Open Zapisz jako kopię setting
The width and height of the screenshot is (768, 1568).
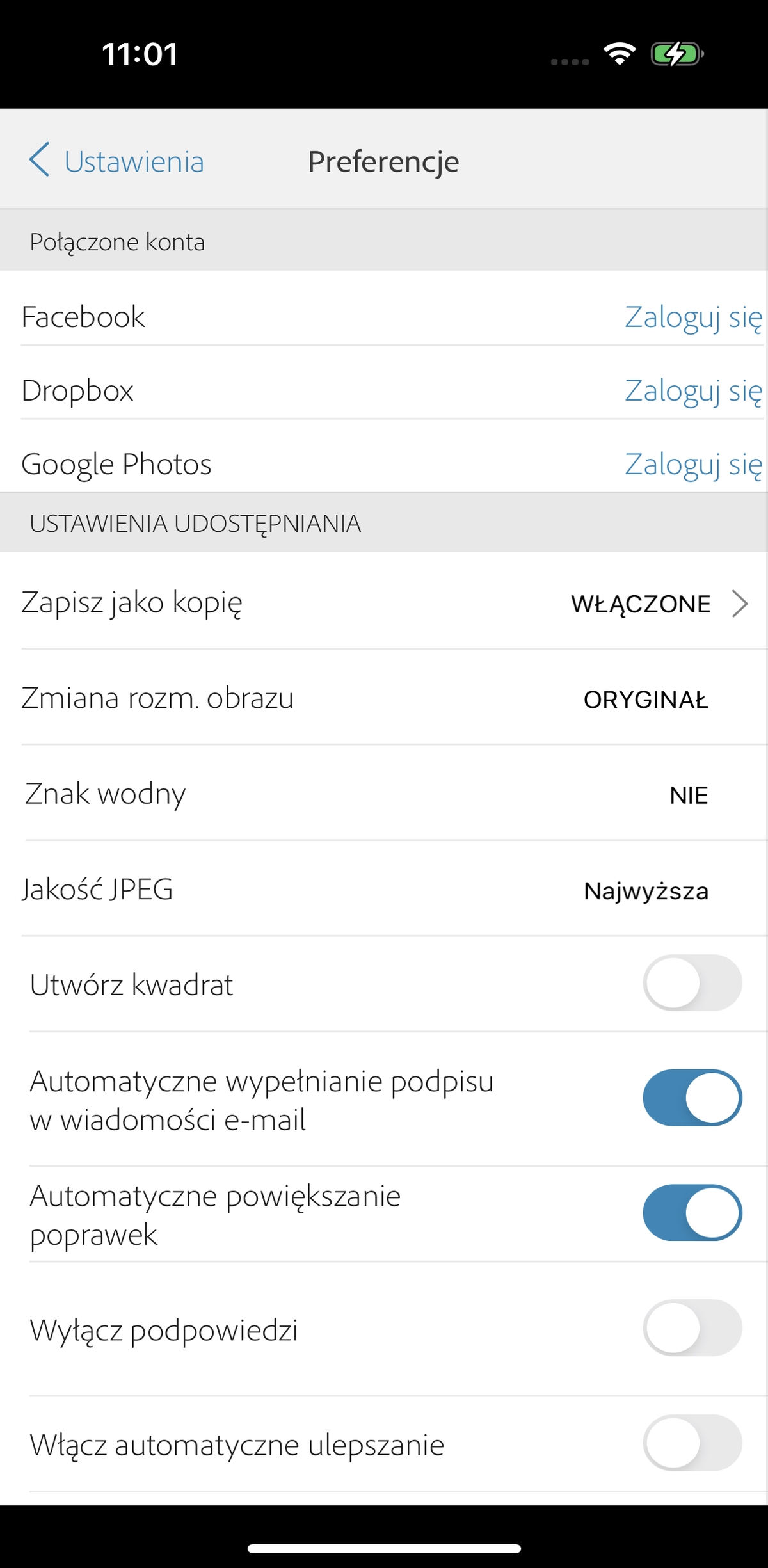click(384, 603)
